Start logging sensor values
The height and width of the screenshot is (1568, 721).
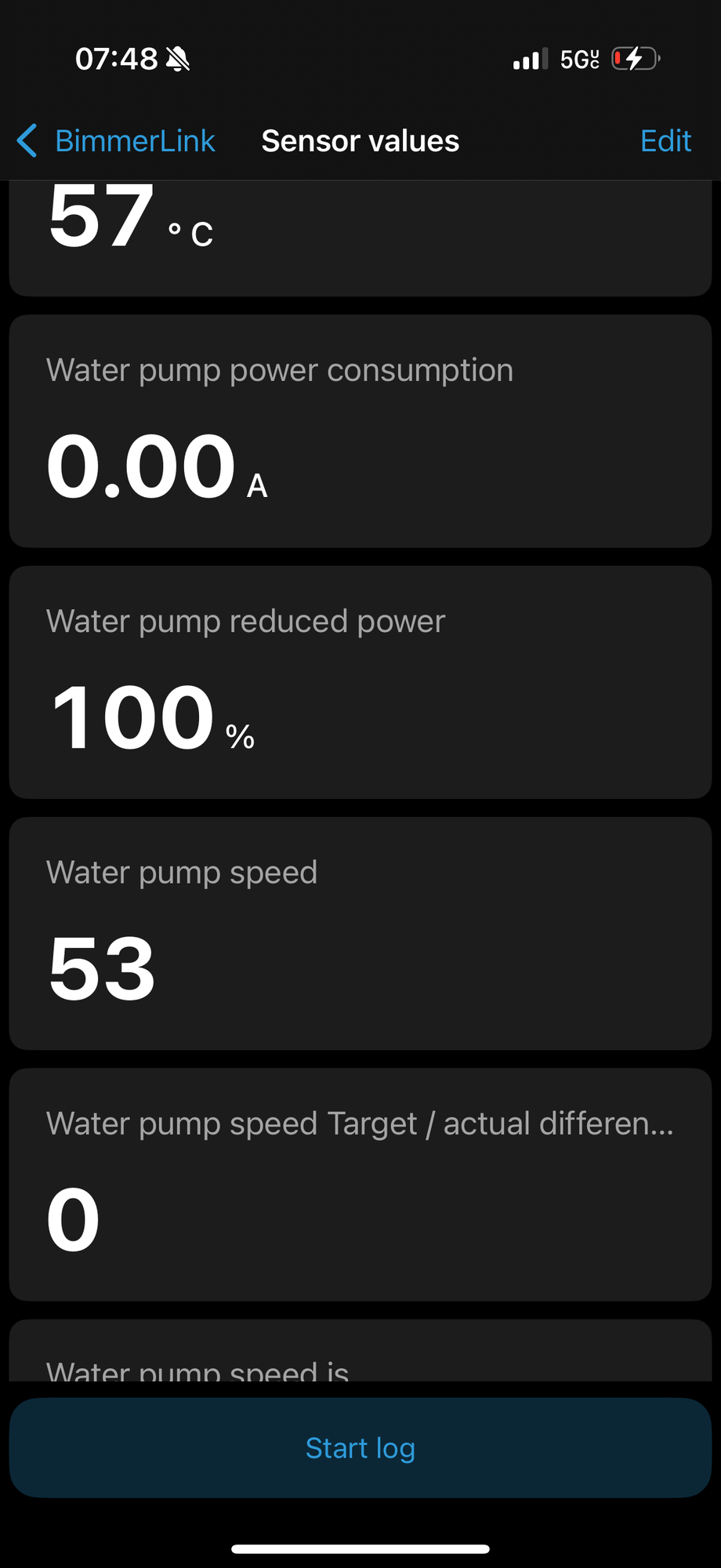360,1448
